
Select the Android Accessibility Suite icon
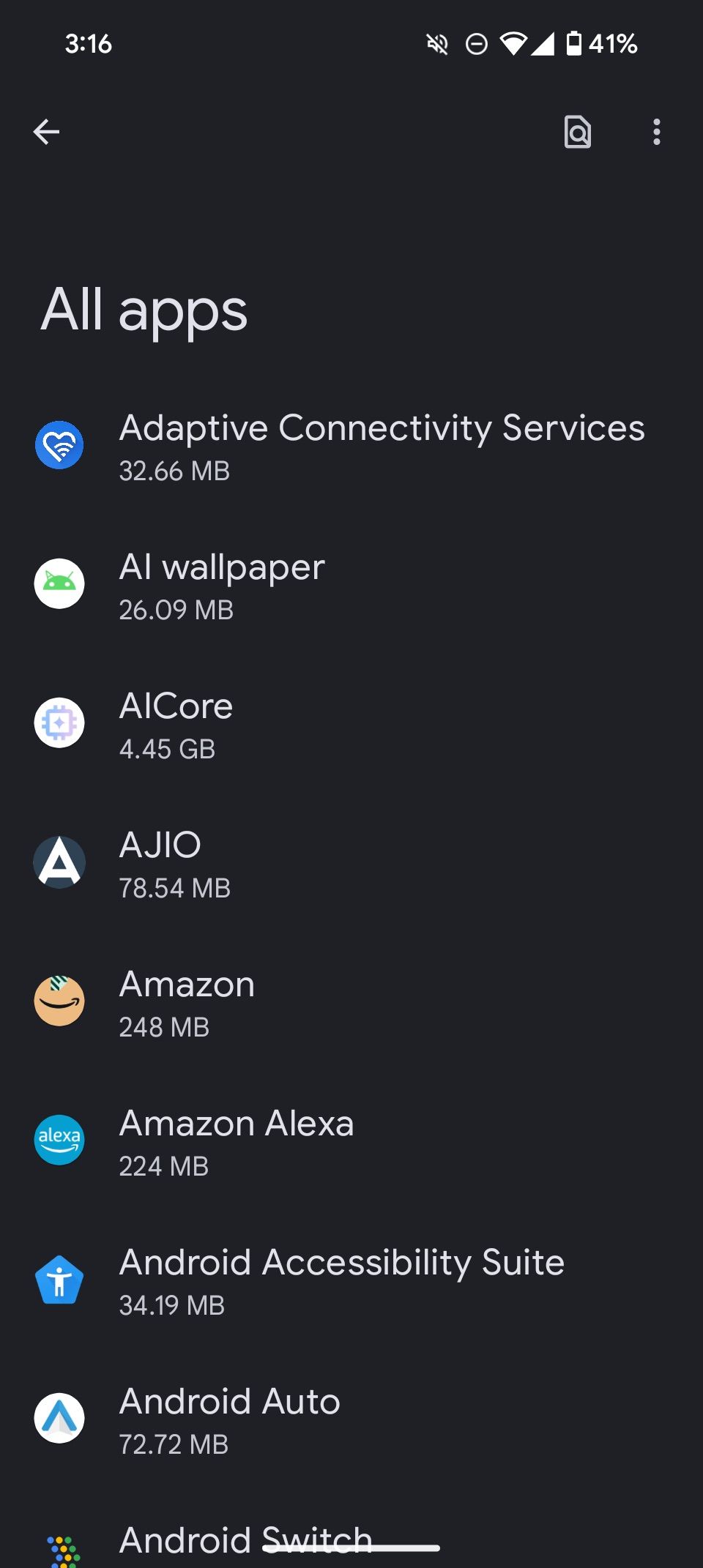60,1279
